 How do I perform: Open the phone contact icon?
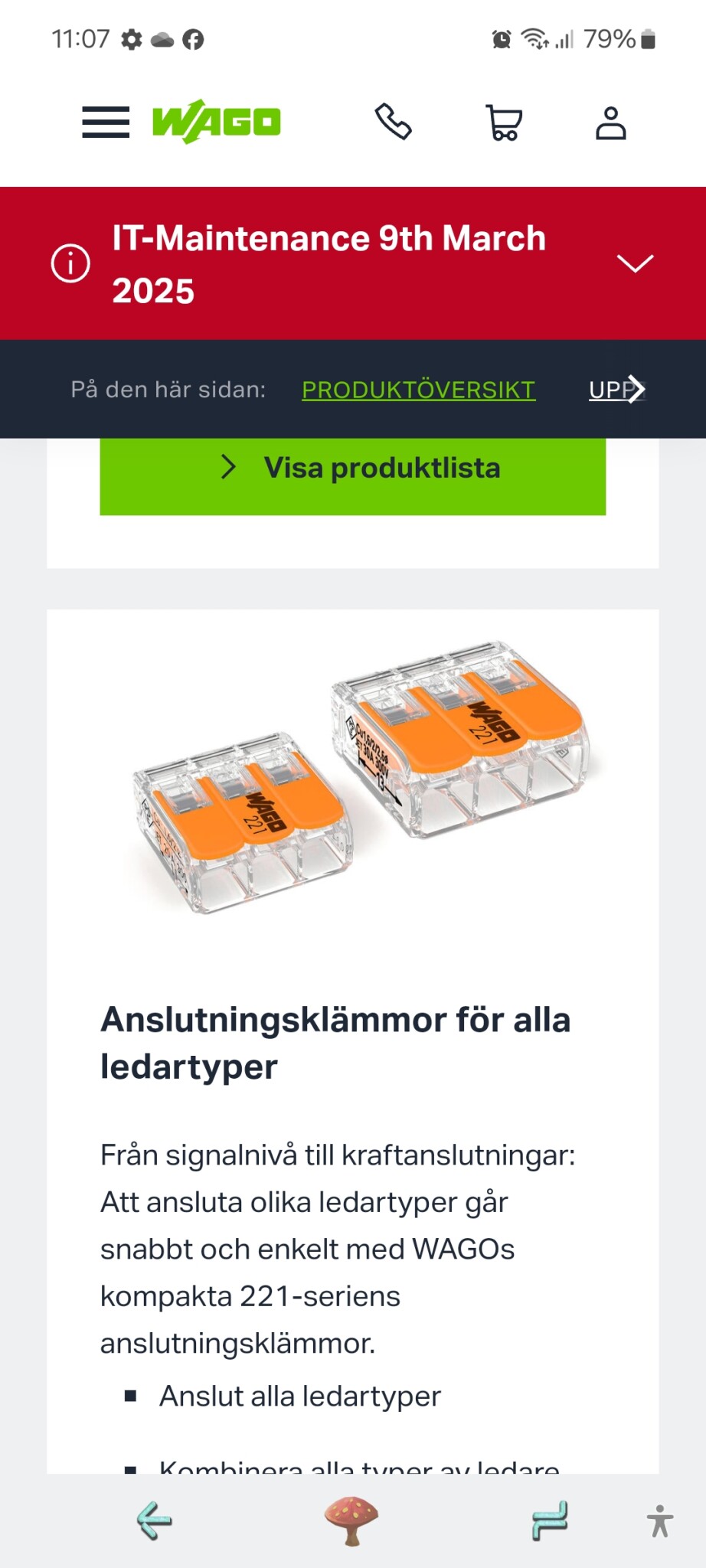[394, 122]
